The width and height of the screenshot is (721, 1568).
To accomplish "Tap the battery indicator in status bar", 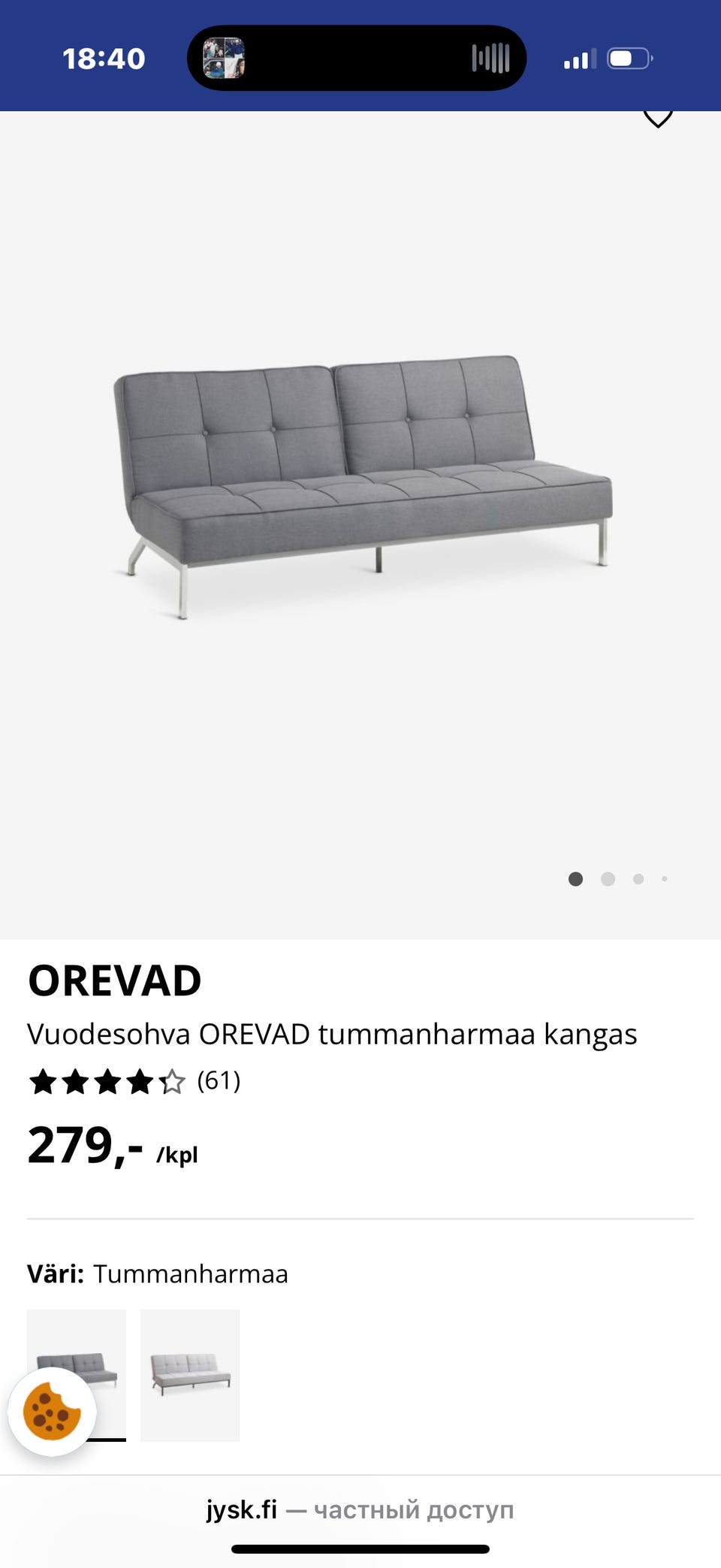I will (x=628, y=57).
